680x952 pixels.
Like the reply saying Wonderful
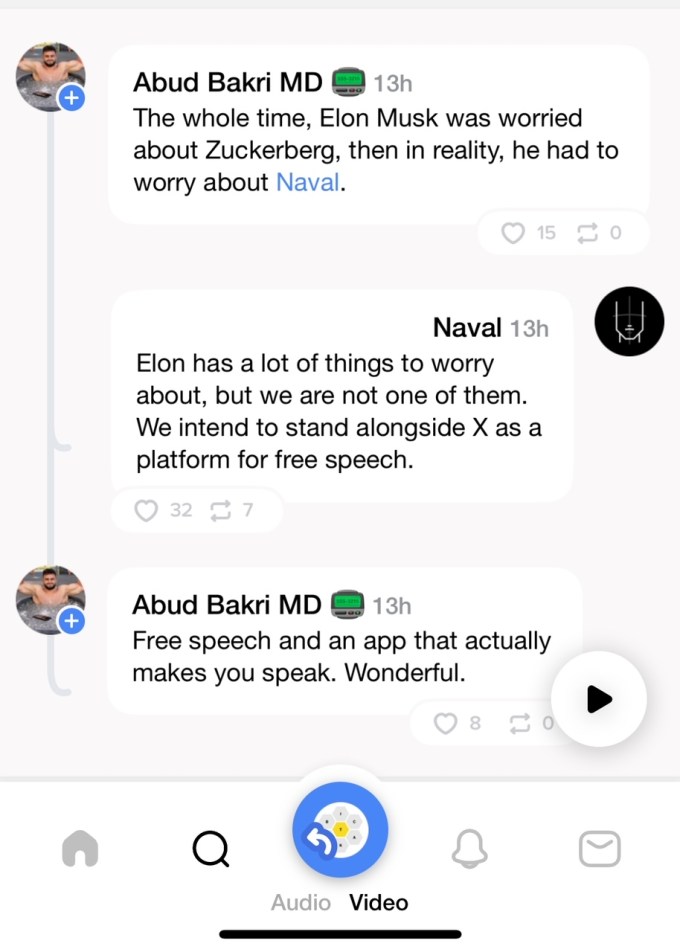446,723
